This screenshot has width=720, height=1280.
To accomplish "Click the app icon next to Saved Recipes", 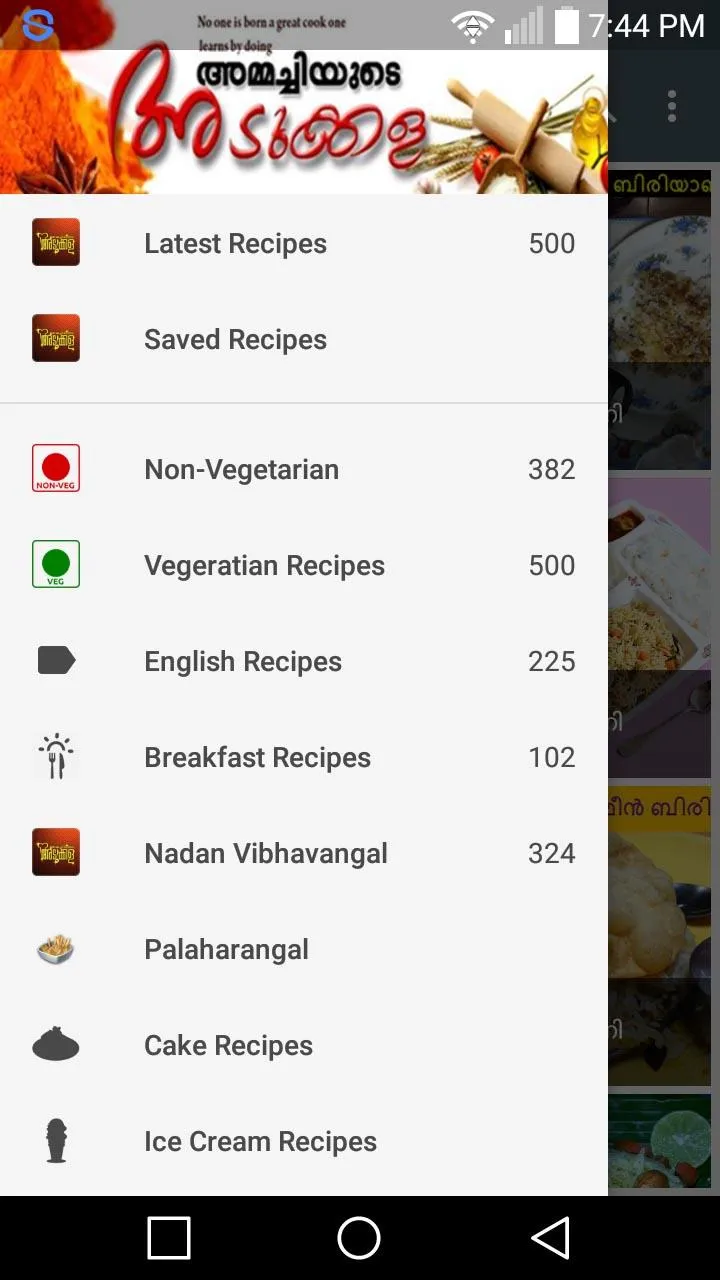I will point(56,338).
